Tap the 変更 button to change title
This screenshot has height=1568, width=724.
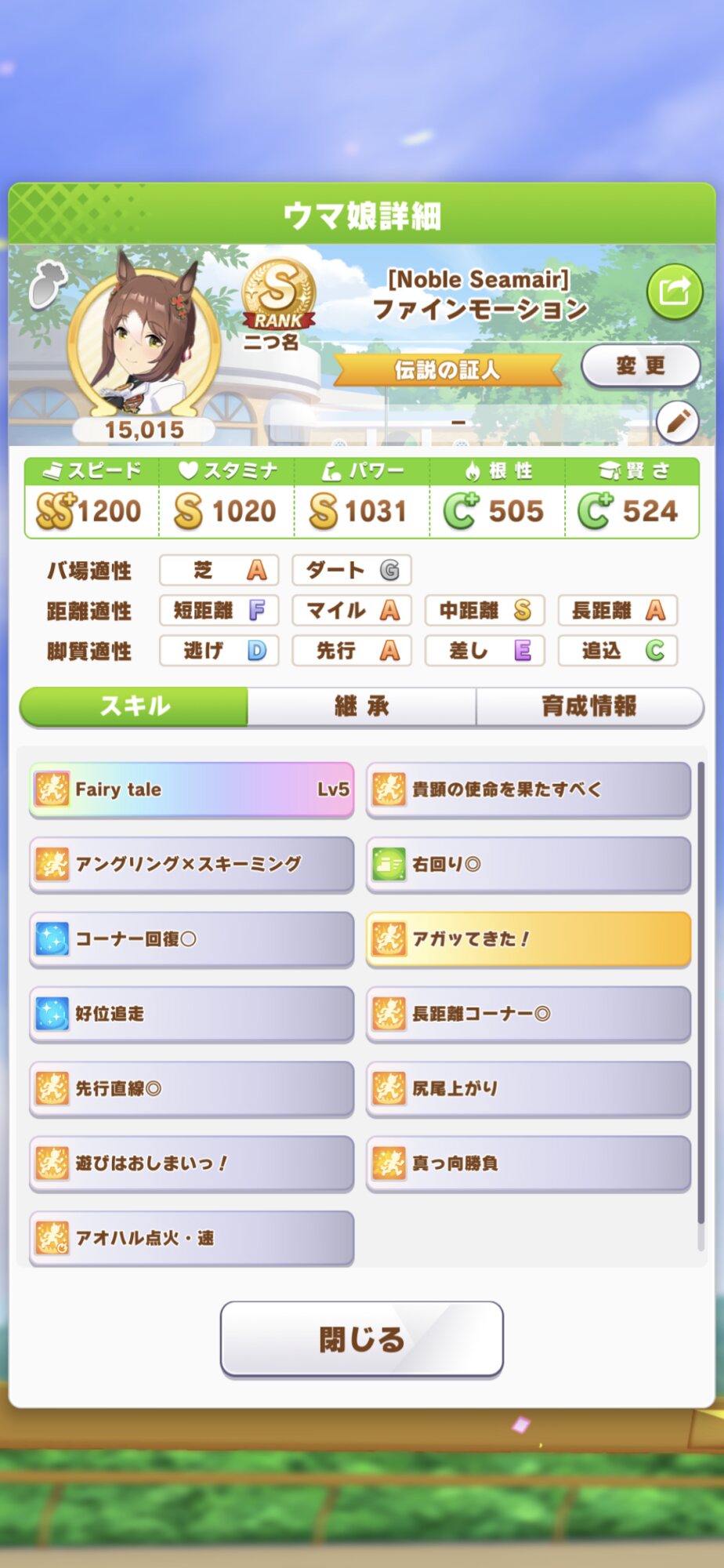click(640, 365)
